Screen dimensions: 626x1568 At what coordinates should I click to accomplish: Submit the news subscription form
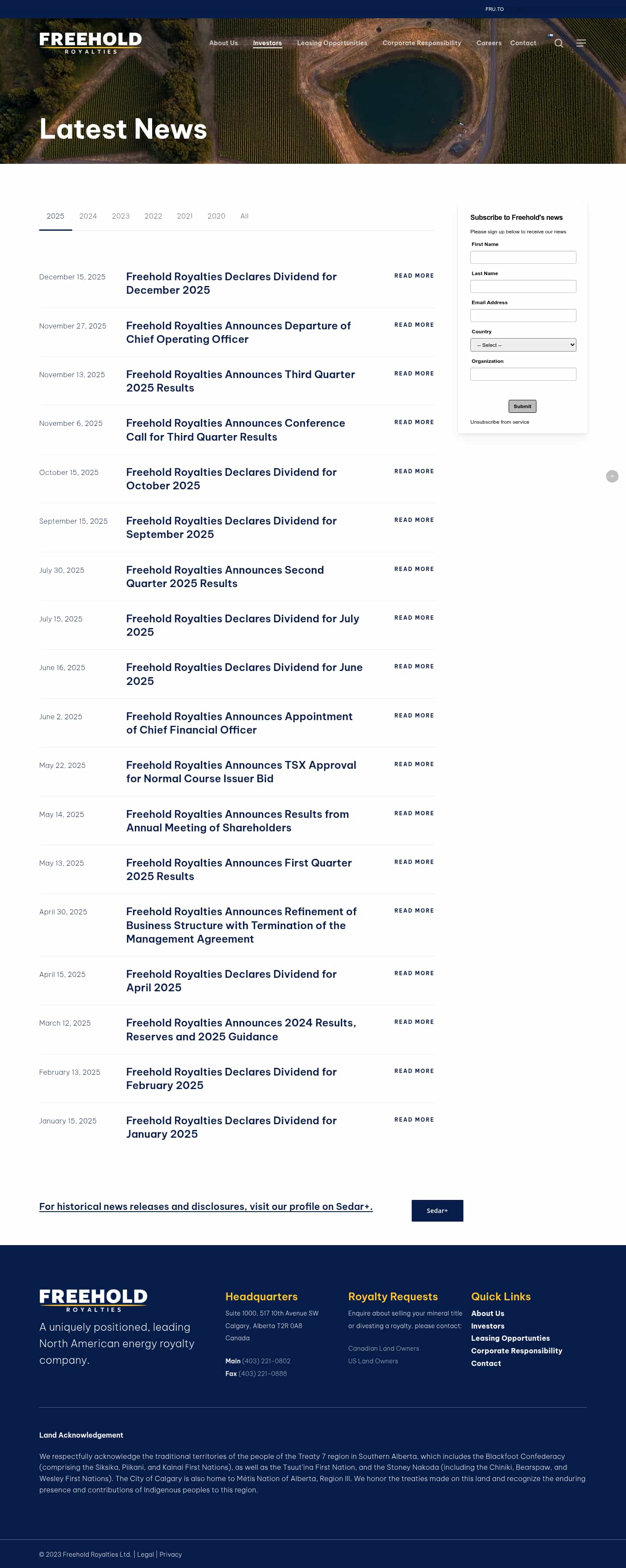click(522, 406)
